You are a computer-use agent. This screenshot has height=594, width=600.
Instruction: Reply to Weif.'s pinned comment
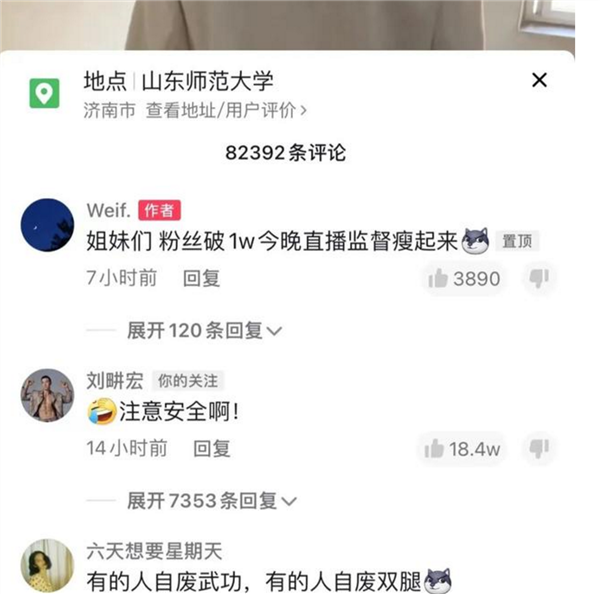[x=201, y=278]
